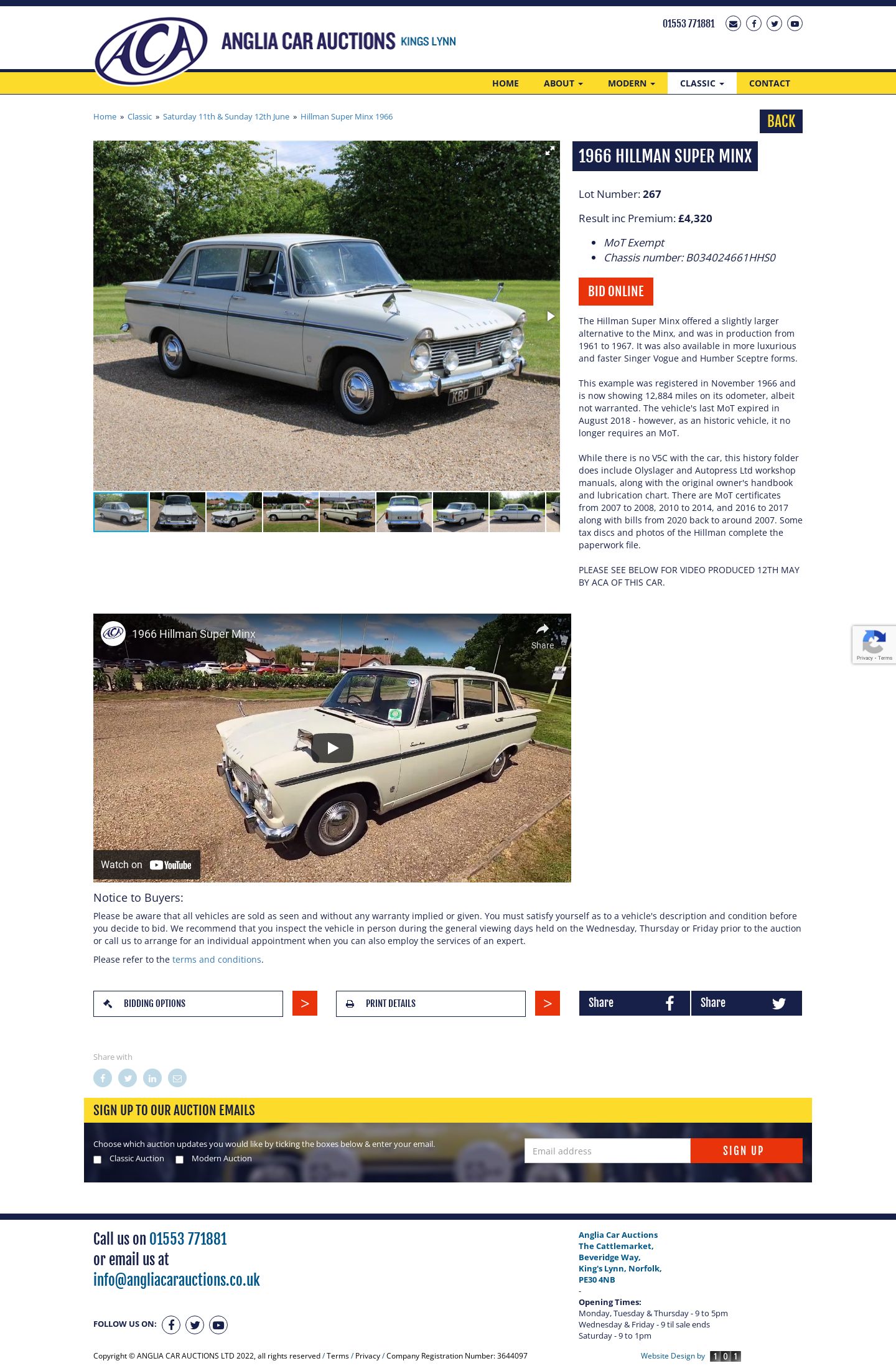Expand the Classic navigation dropdown
The image size is (896, 1371).
pos(701,83)
